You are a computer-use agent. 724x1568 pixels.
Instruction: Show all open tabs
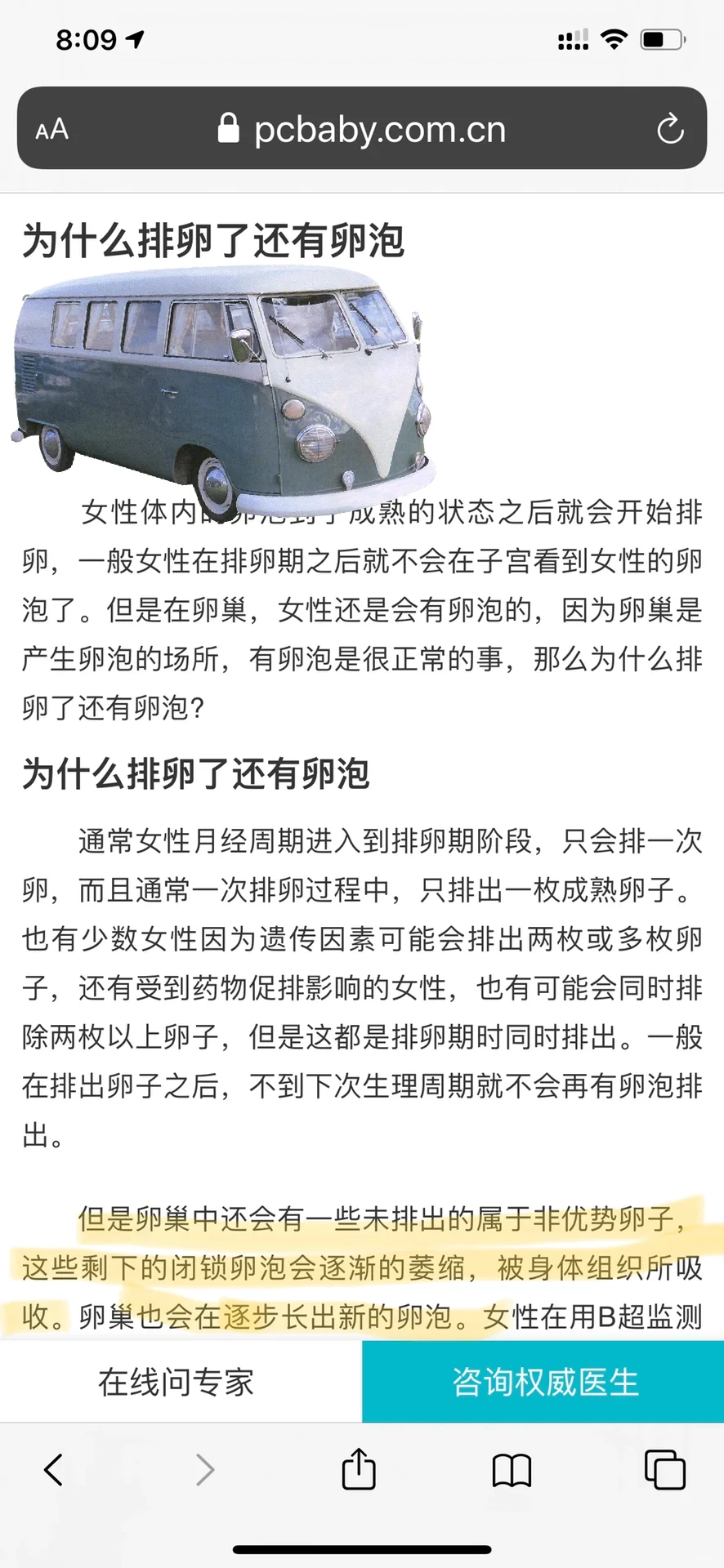[x=664, y=1469]
